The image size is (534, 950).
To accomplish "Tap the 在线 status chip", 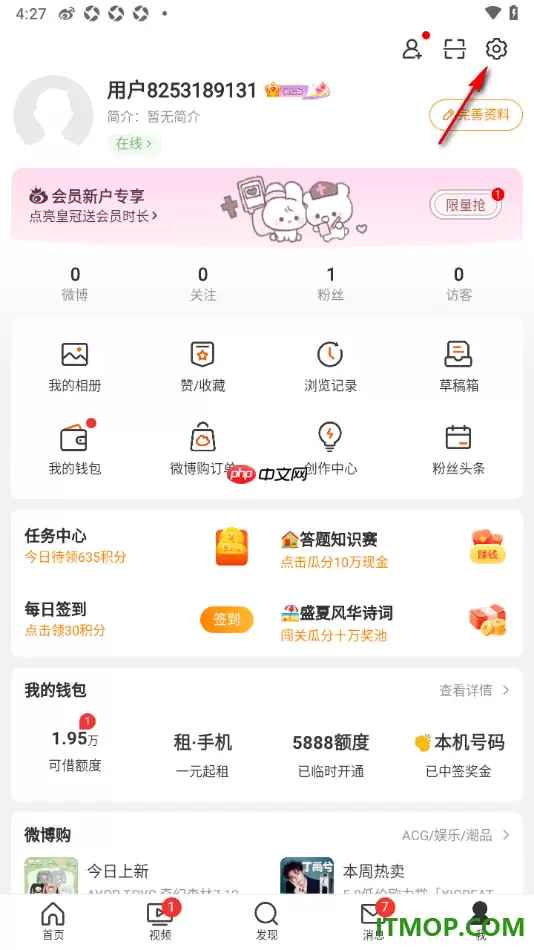I will pos(133,144).
